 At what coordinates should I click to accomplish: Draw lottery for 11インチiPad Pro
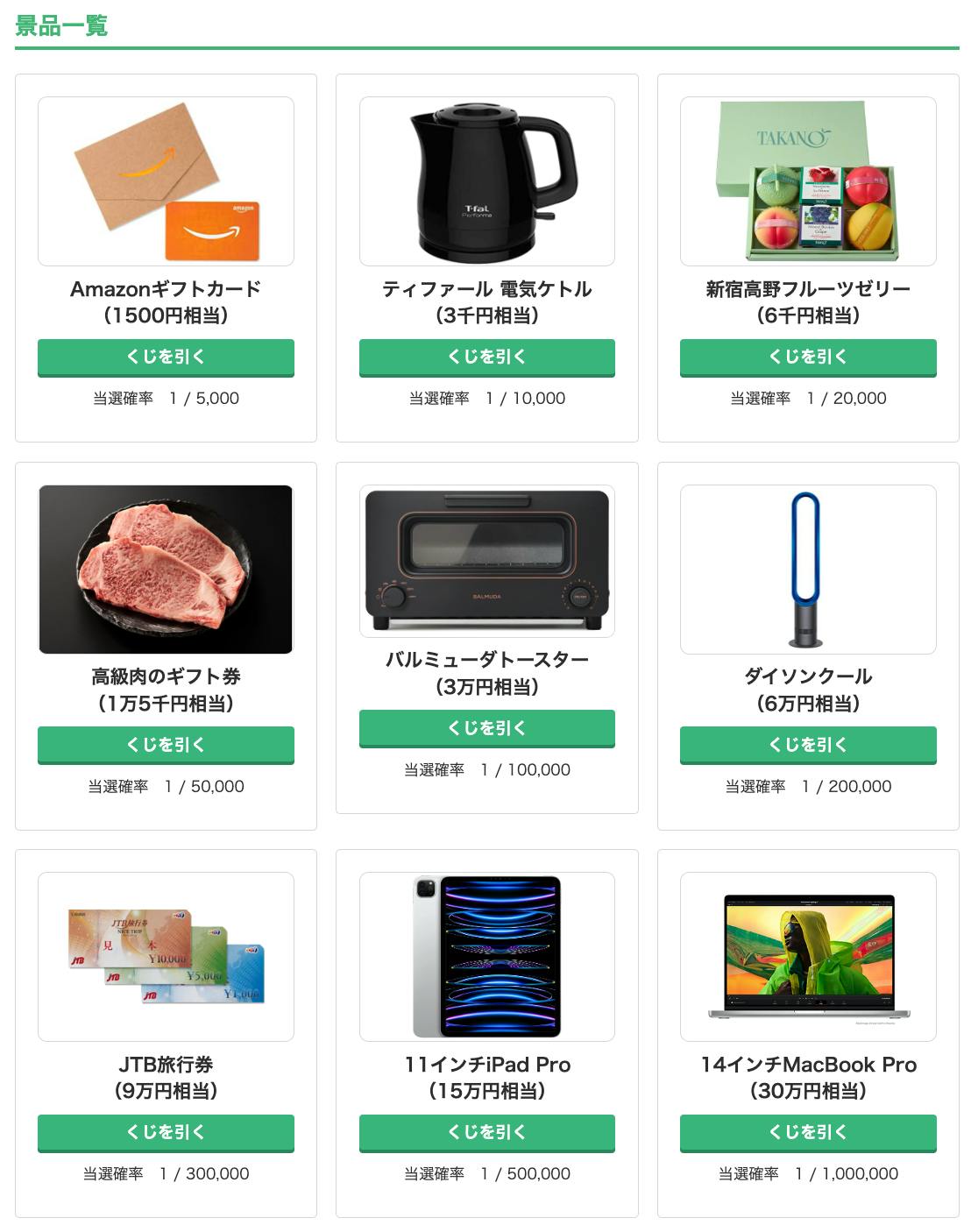(486, 1133)
